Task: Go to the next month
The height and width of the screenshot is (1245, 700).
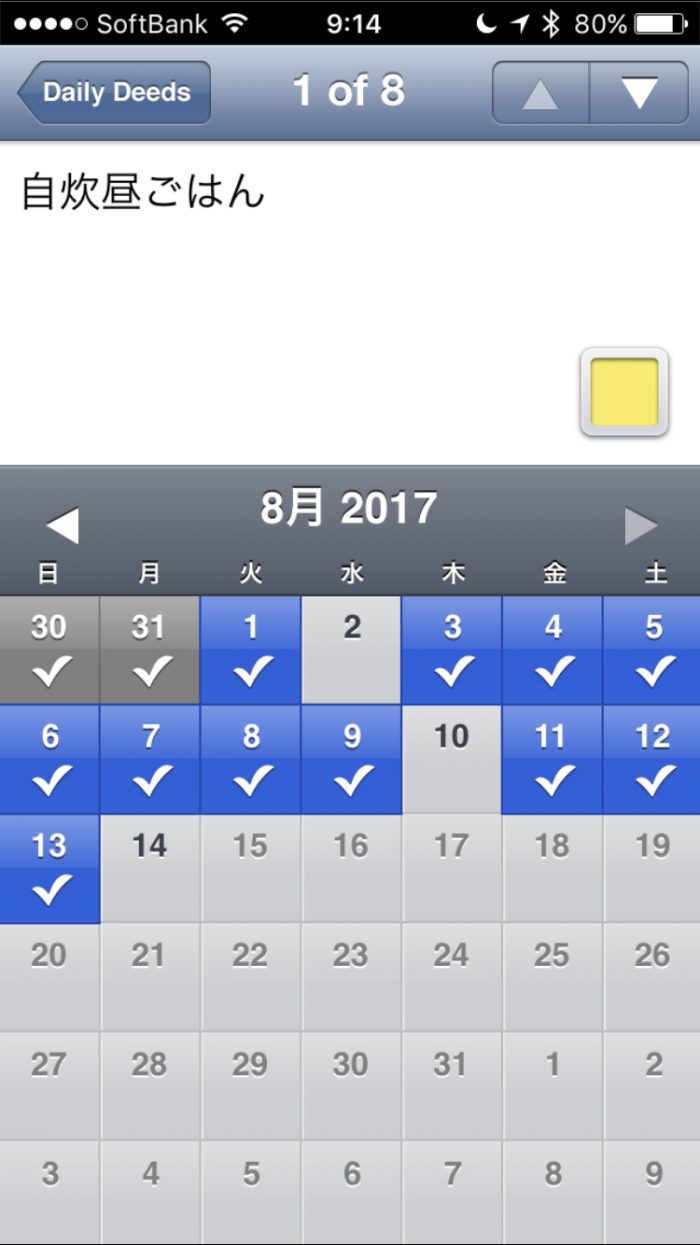Action: click(641, 525)
